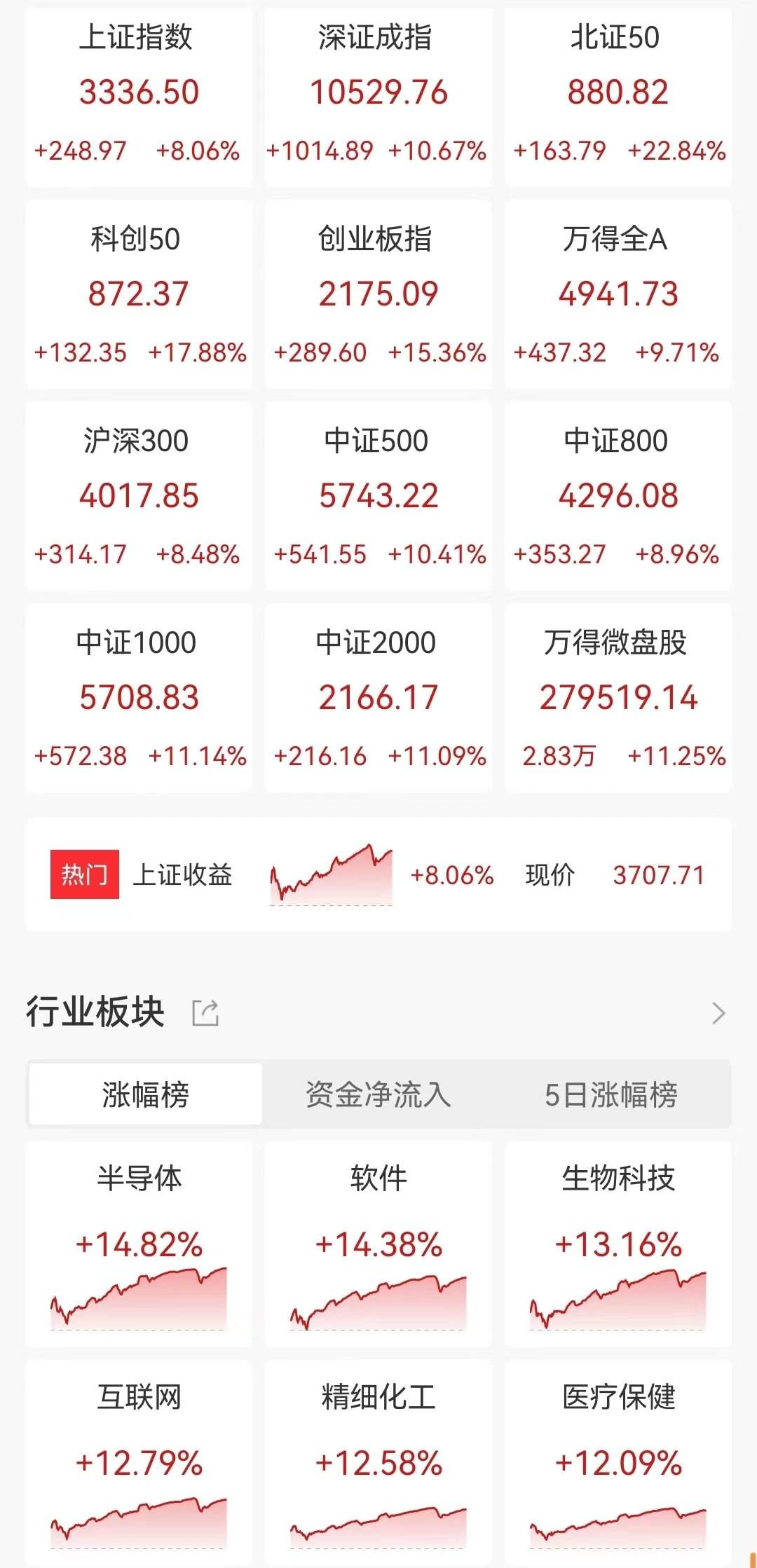
Task: Select the 涨幅榜 tab
Action: (146, 1094)
